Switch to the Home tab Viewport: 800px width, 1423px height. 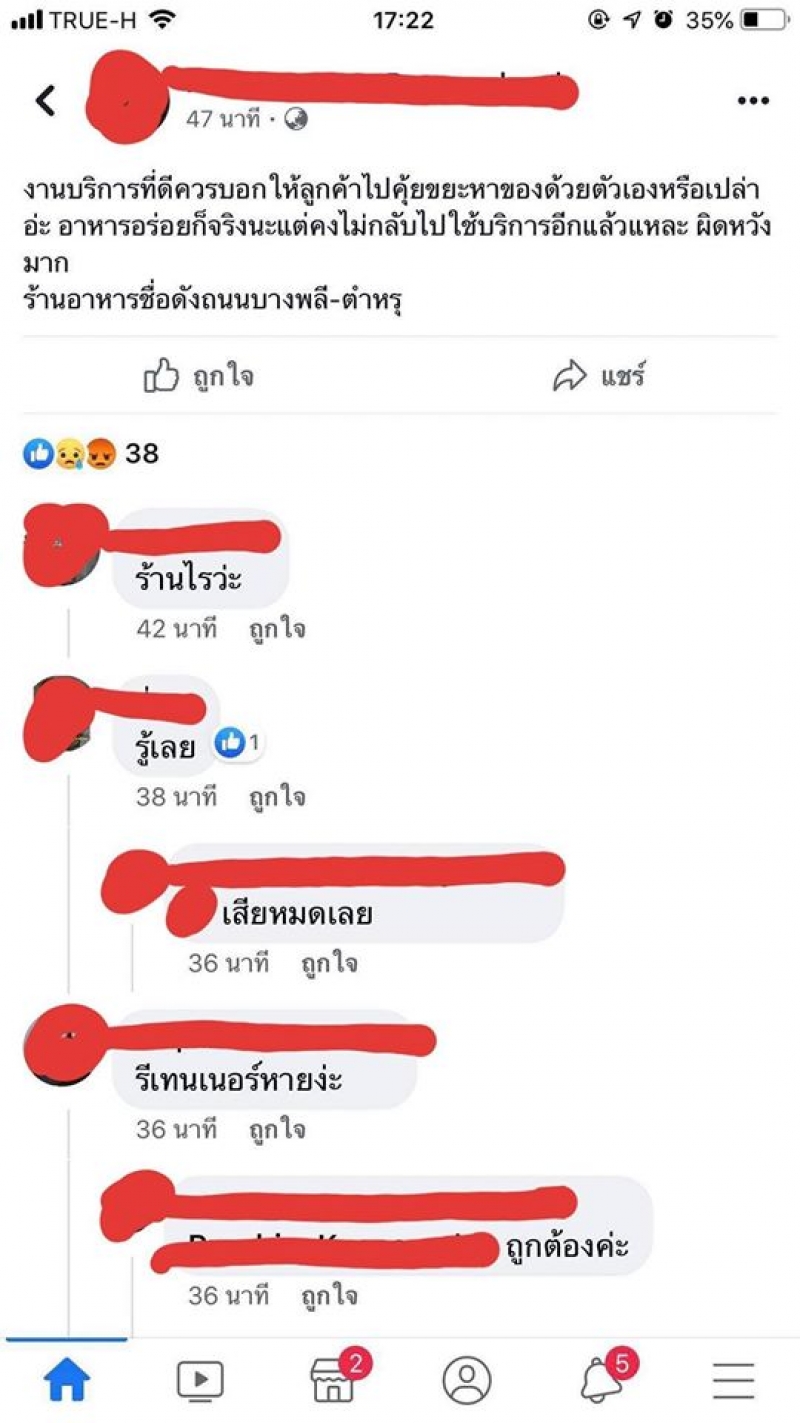[x=67, y=1382]
